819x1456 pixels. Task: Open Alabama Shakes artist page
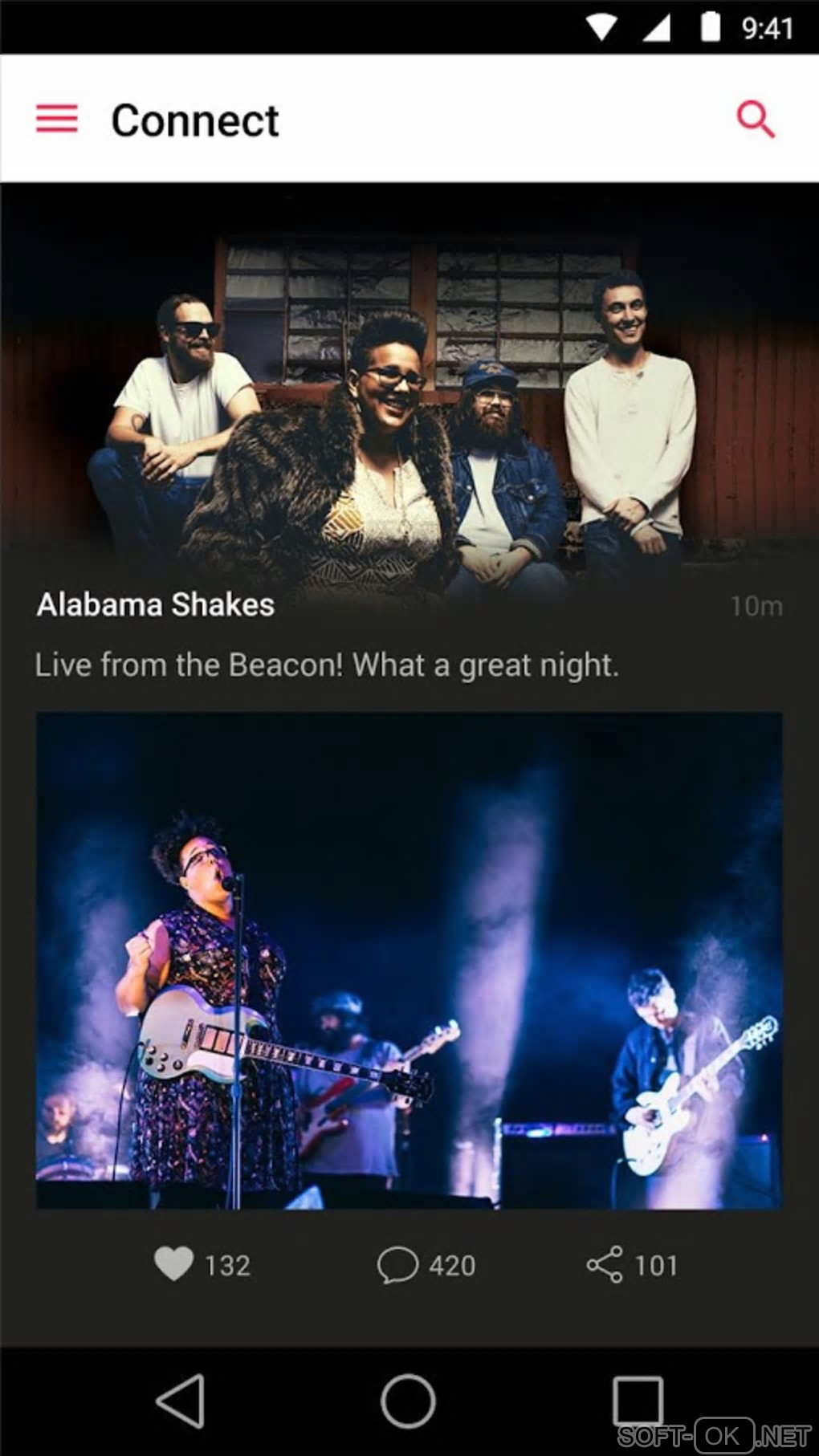[156, 605]
